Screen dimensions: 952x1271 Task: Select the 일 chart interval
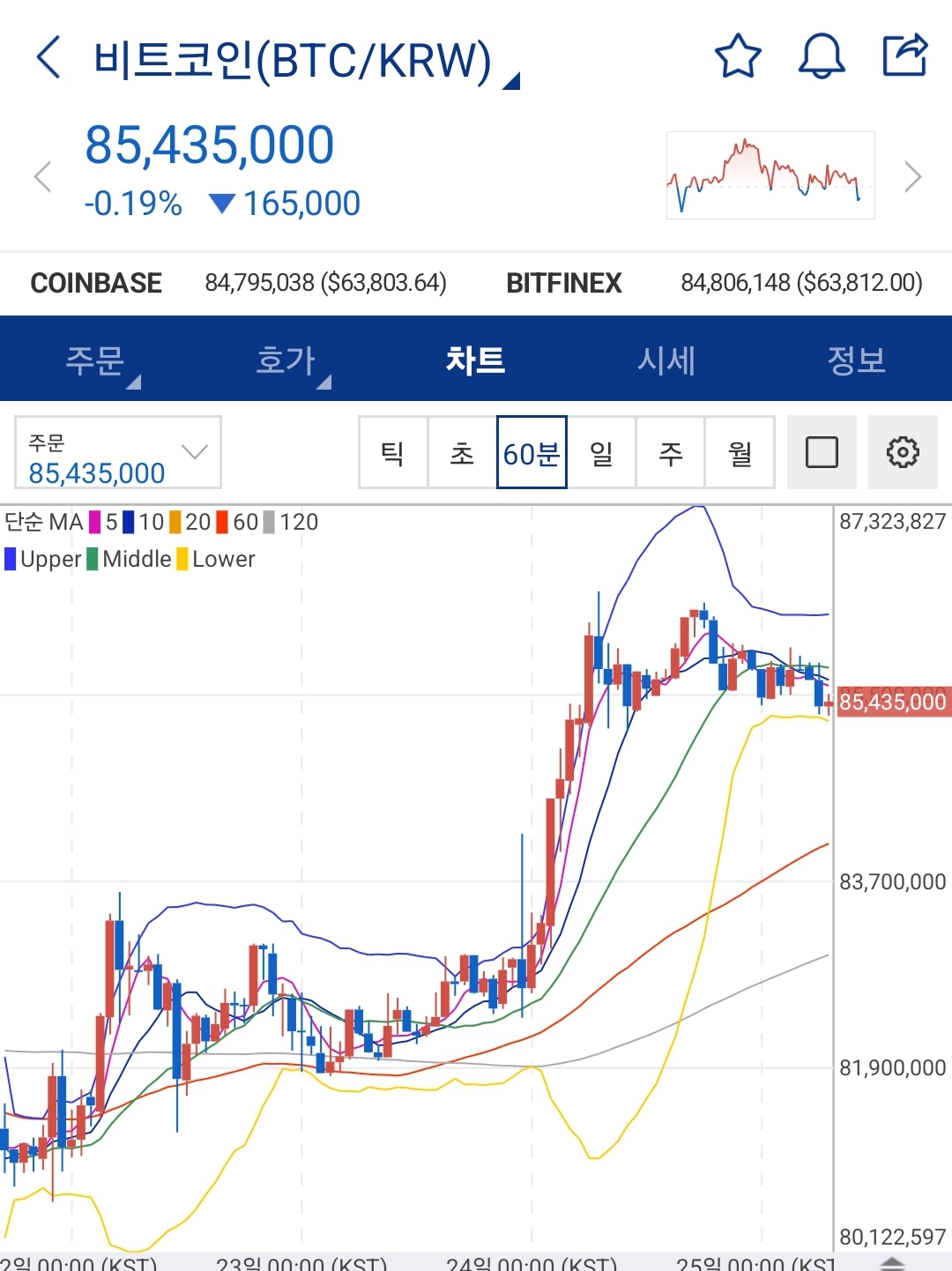(601, 453)
